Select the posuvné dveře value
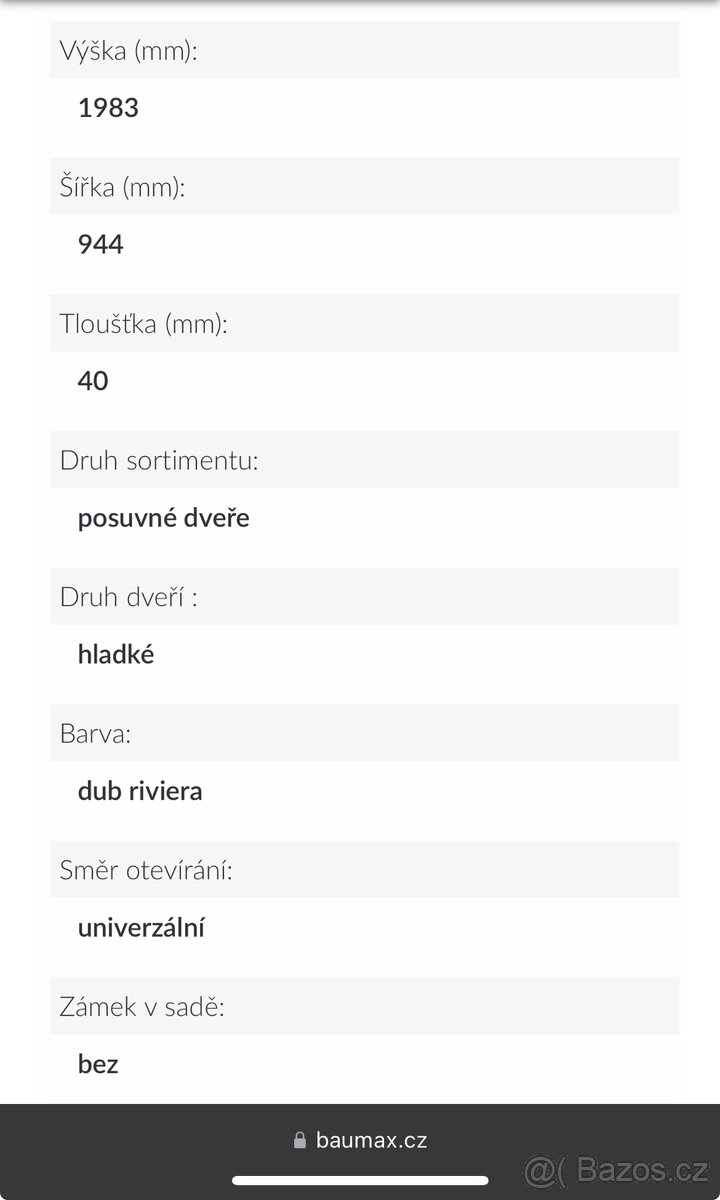The height and width of the screenshot is (1200, 720). point(164,517)
